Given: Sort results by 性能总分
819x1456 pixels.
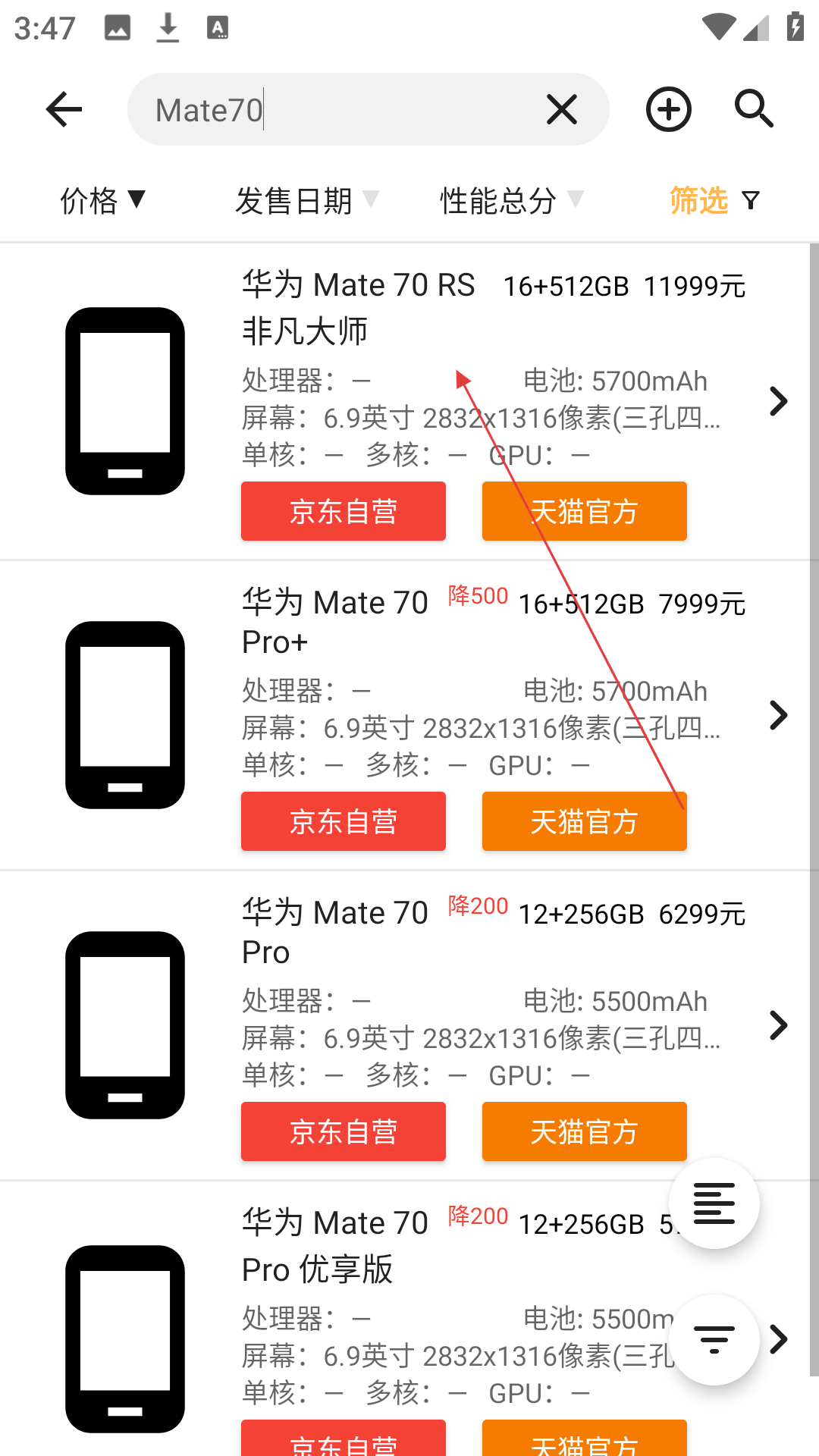Looking at the screenshot, I should 512,201.
